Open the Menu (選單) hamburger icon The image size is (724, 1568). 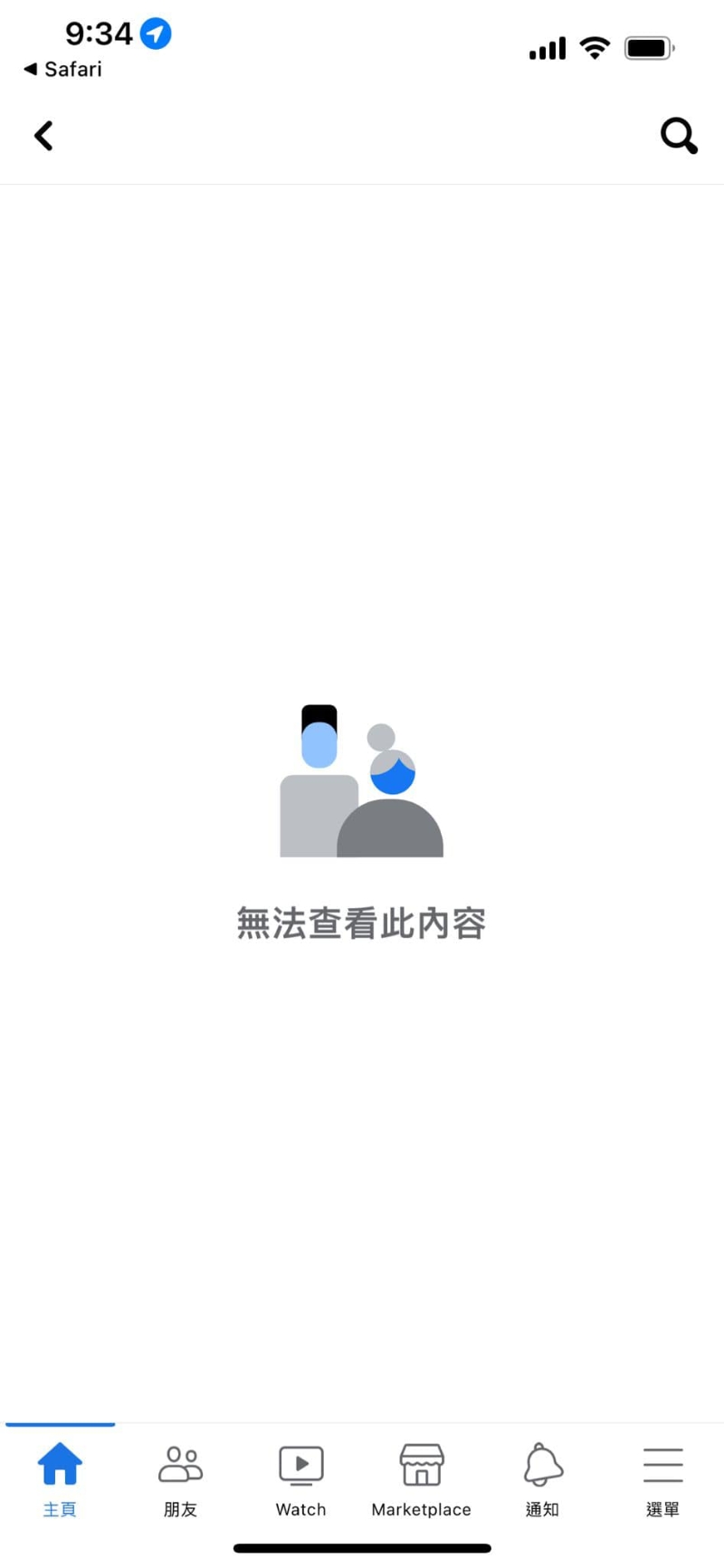(x=662, y=1462)
